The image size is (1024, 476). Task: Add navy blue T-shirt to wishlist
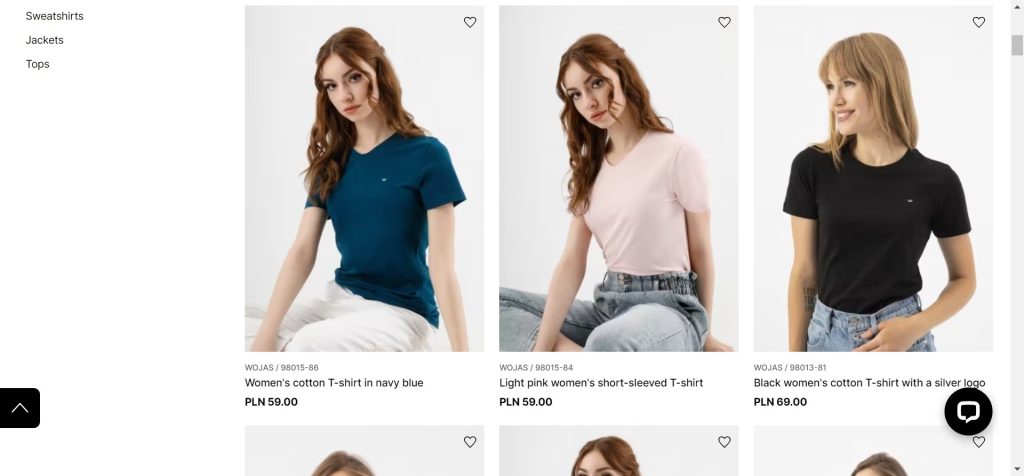click(x=470, y=22)
